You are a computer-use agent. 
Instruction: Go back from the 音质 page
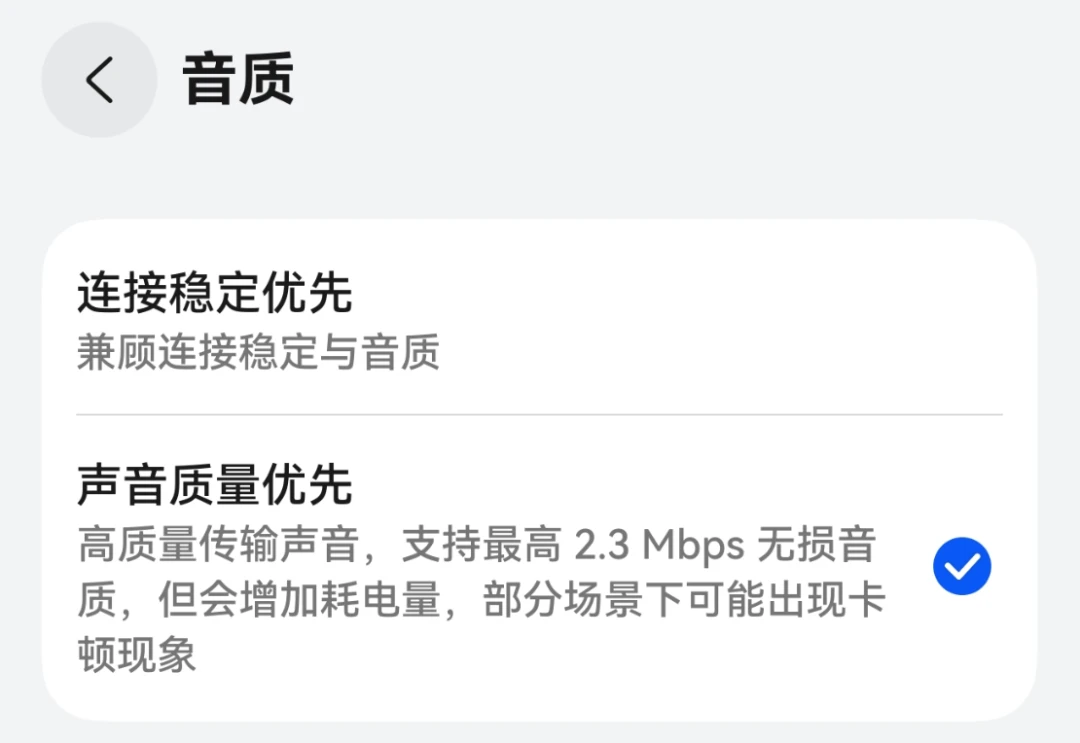pyautogui.click(x=99, y=80)
